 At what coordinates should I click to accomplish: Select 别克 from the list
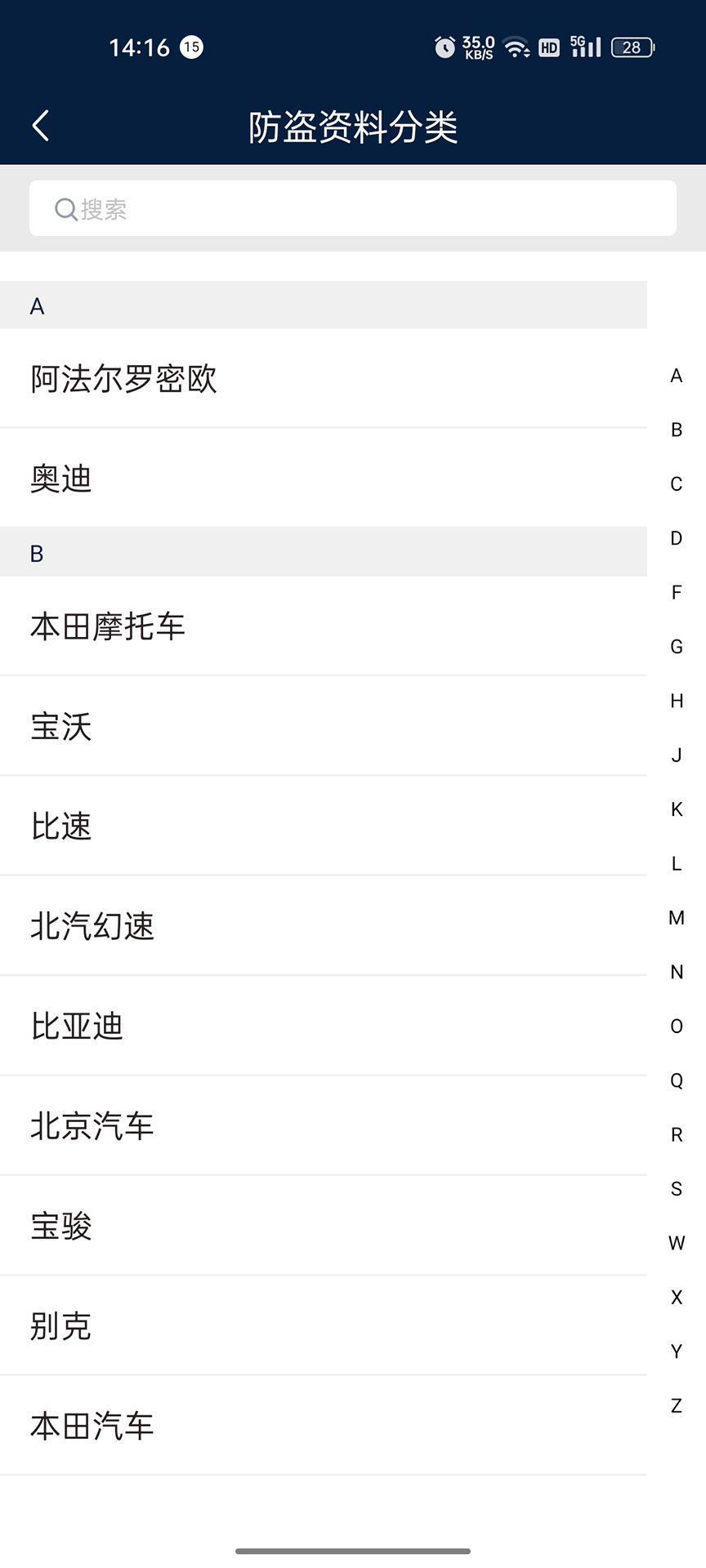[x=324, y=1325]
